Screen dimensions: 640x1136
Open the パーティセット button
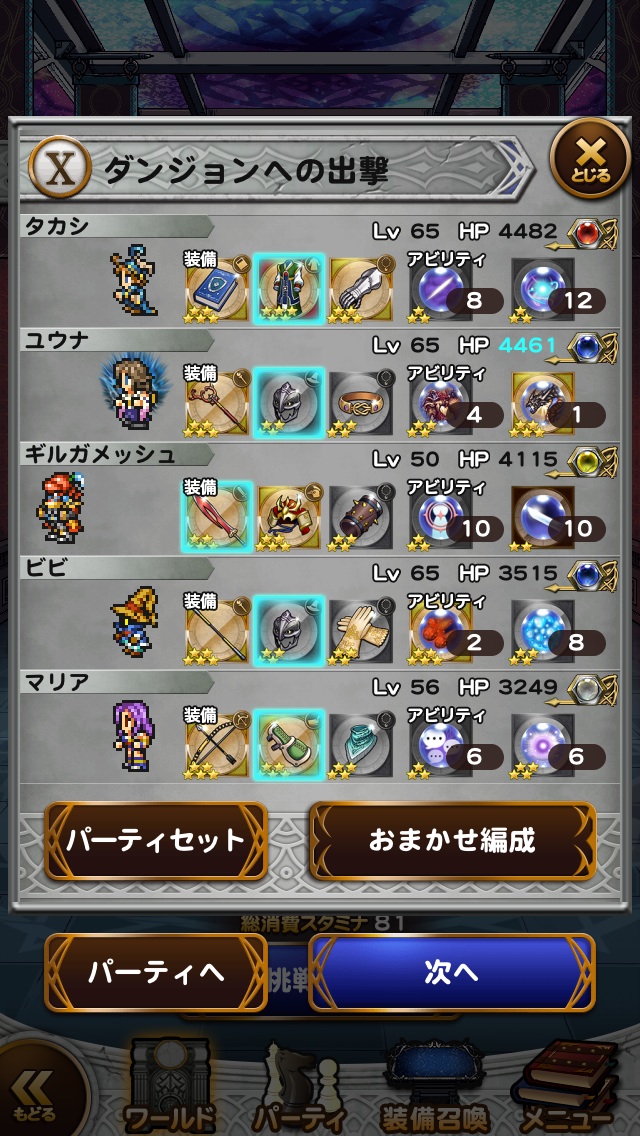point(155,840)
